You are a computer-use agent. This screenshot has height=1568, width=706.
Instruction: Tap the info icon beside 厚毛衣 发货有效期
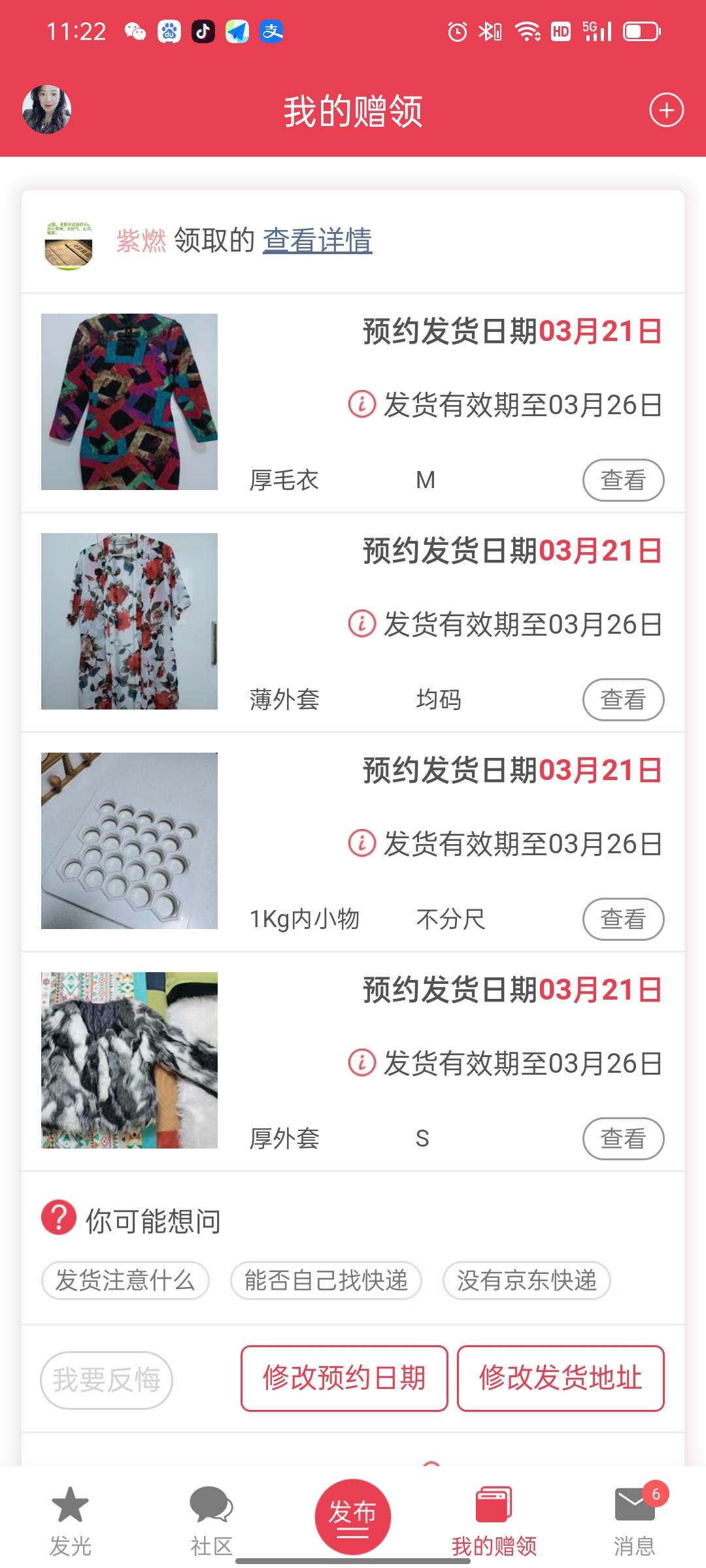coord(361,404)
